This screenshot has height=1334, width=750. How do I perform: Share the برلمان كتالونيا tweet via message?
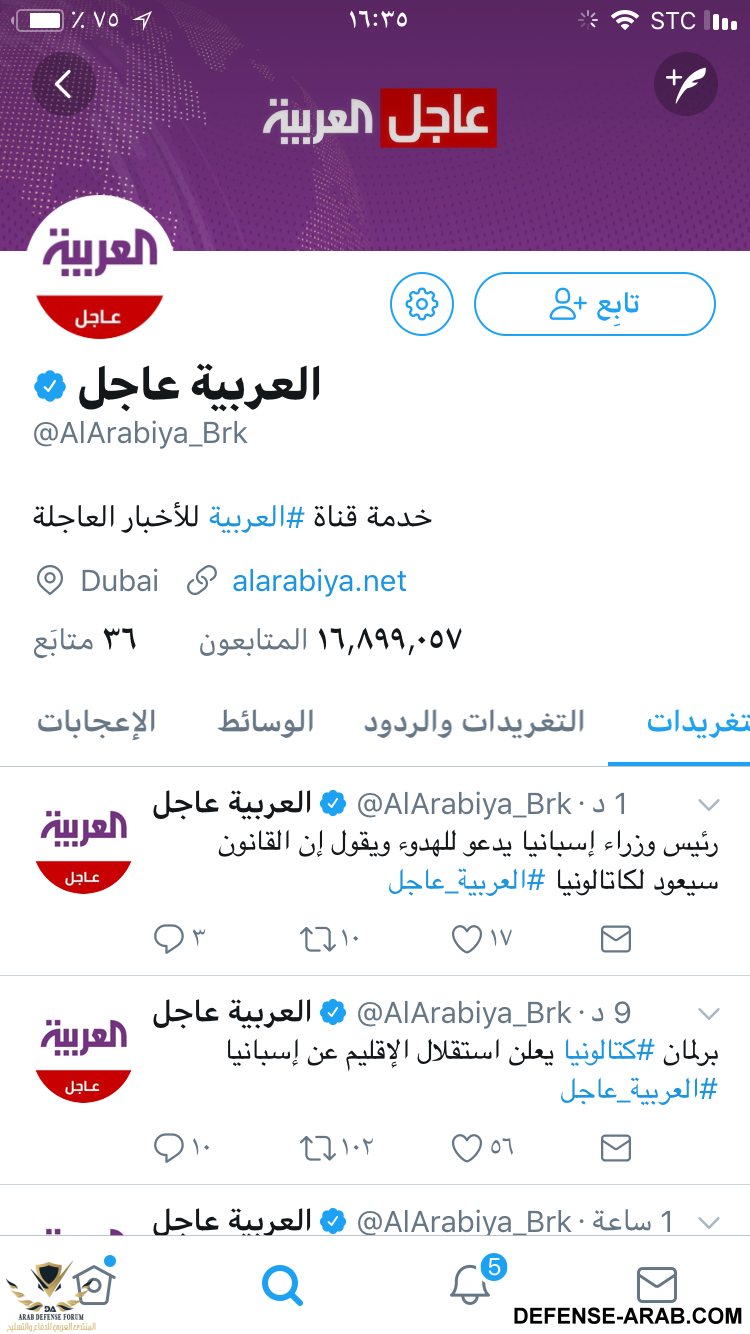tap(616, 1148)
